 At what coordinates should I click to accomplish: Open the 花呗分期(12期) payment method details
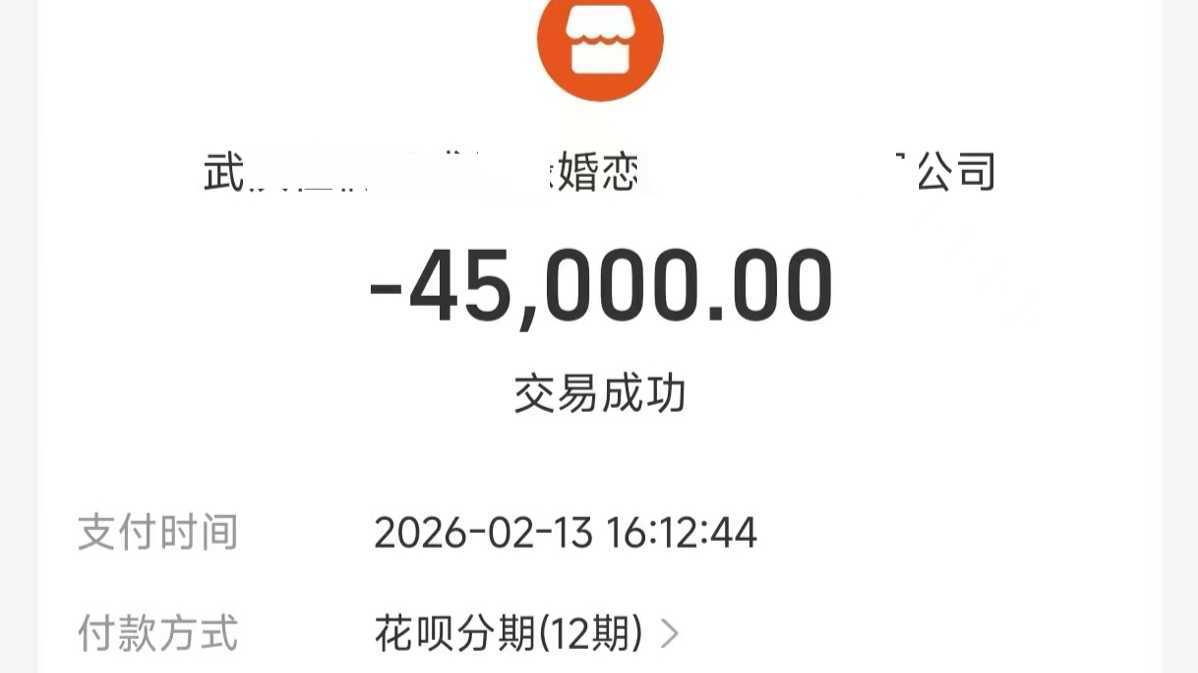click(x=526, y=633)
